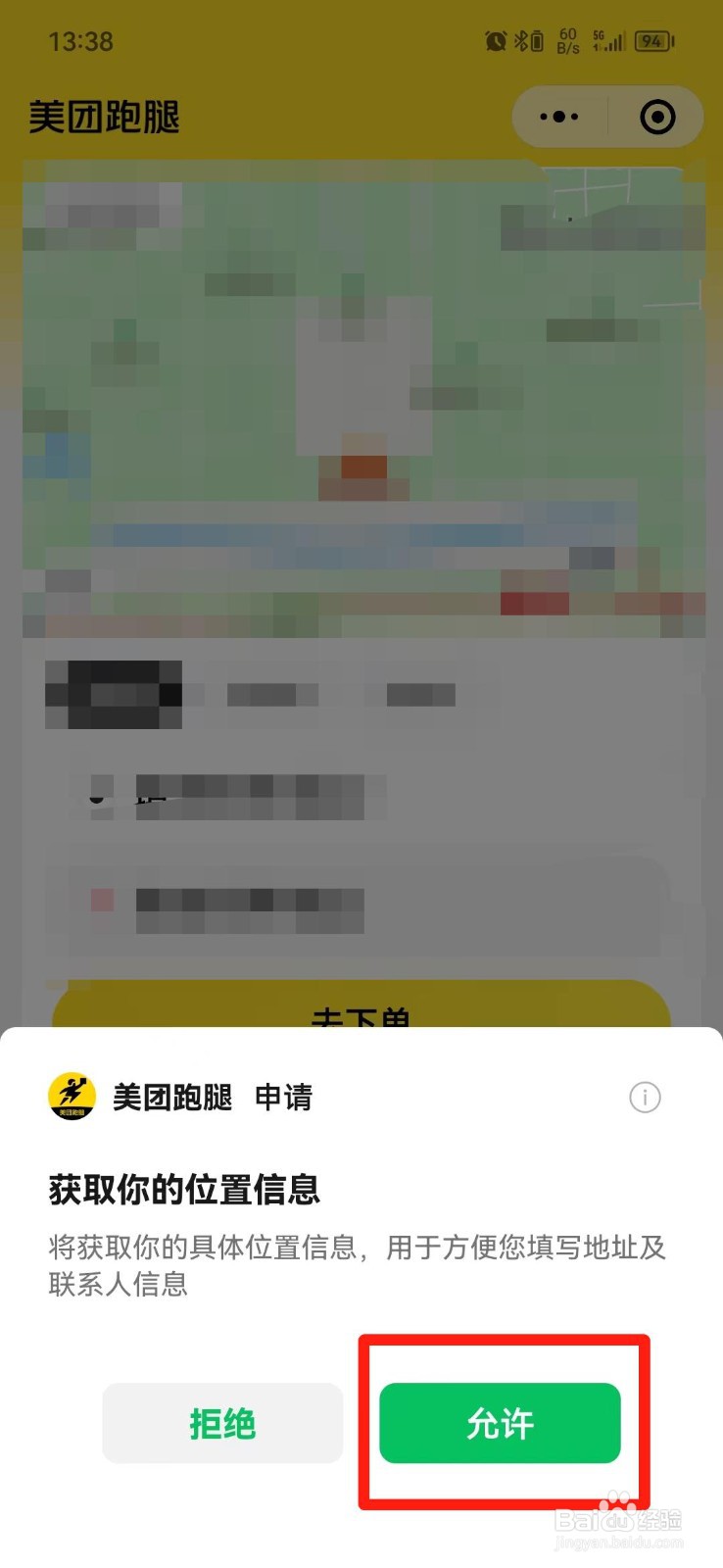Tap the three-dot mini program menu icon
This screenshot has height=1568, width=723.
click(x=558, y=116)
